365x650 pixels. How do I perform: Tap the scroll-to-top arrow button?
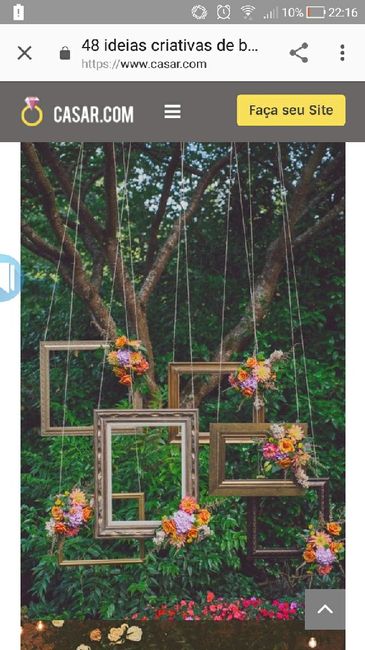click(x=325, y=609)
